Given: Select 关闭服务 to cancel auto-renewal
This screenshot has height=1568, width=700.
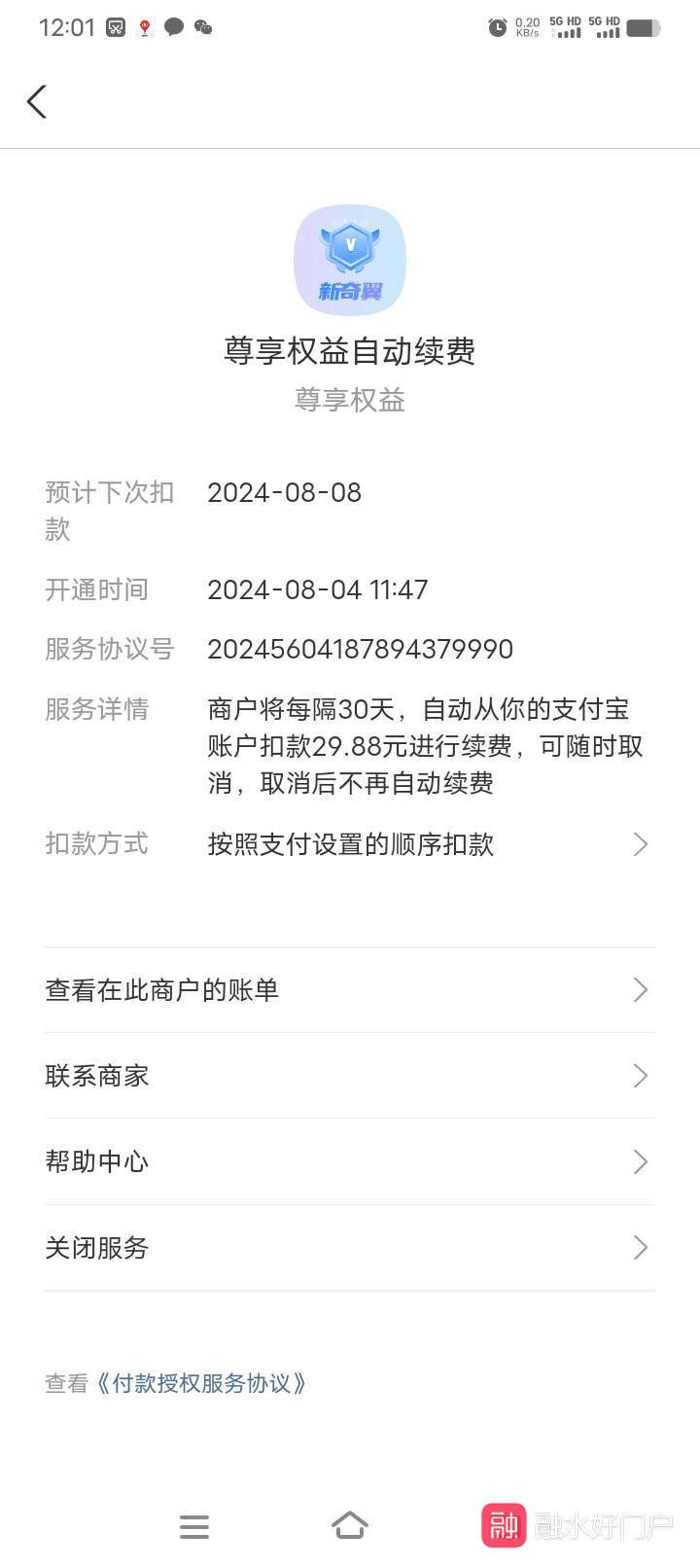Looking at the screenshot, I should 350,1248.
